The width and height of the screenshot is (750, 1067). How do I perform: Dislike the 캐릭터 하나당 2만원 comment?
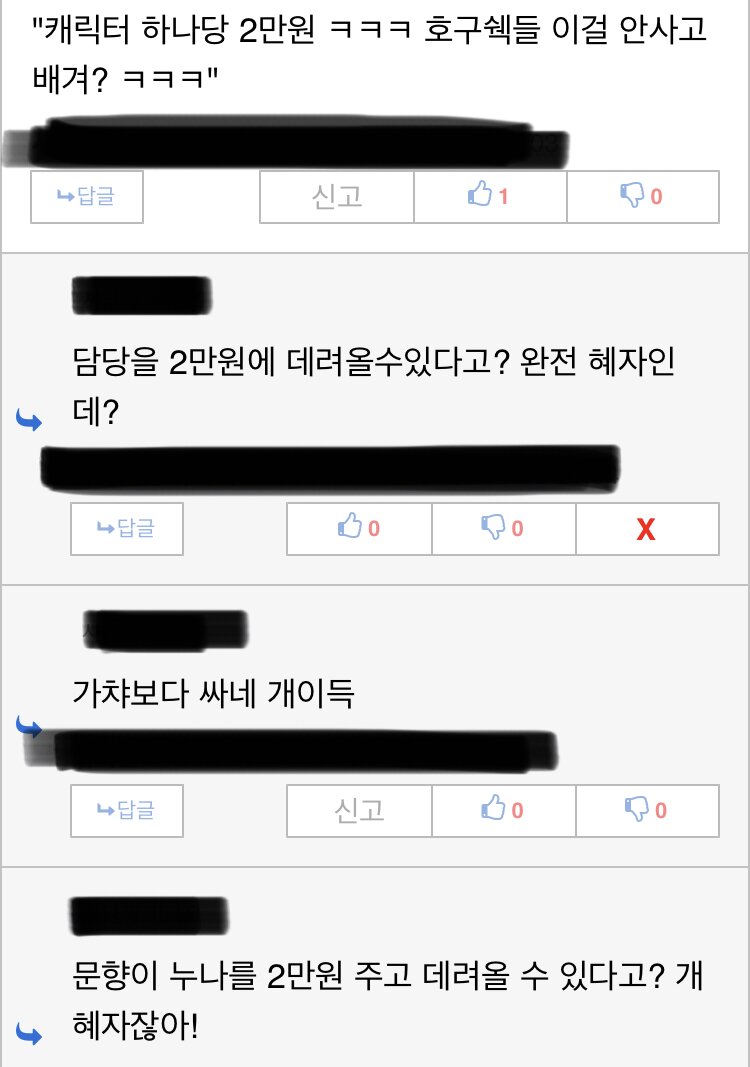point(643,197)
